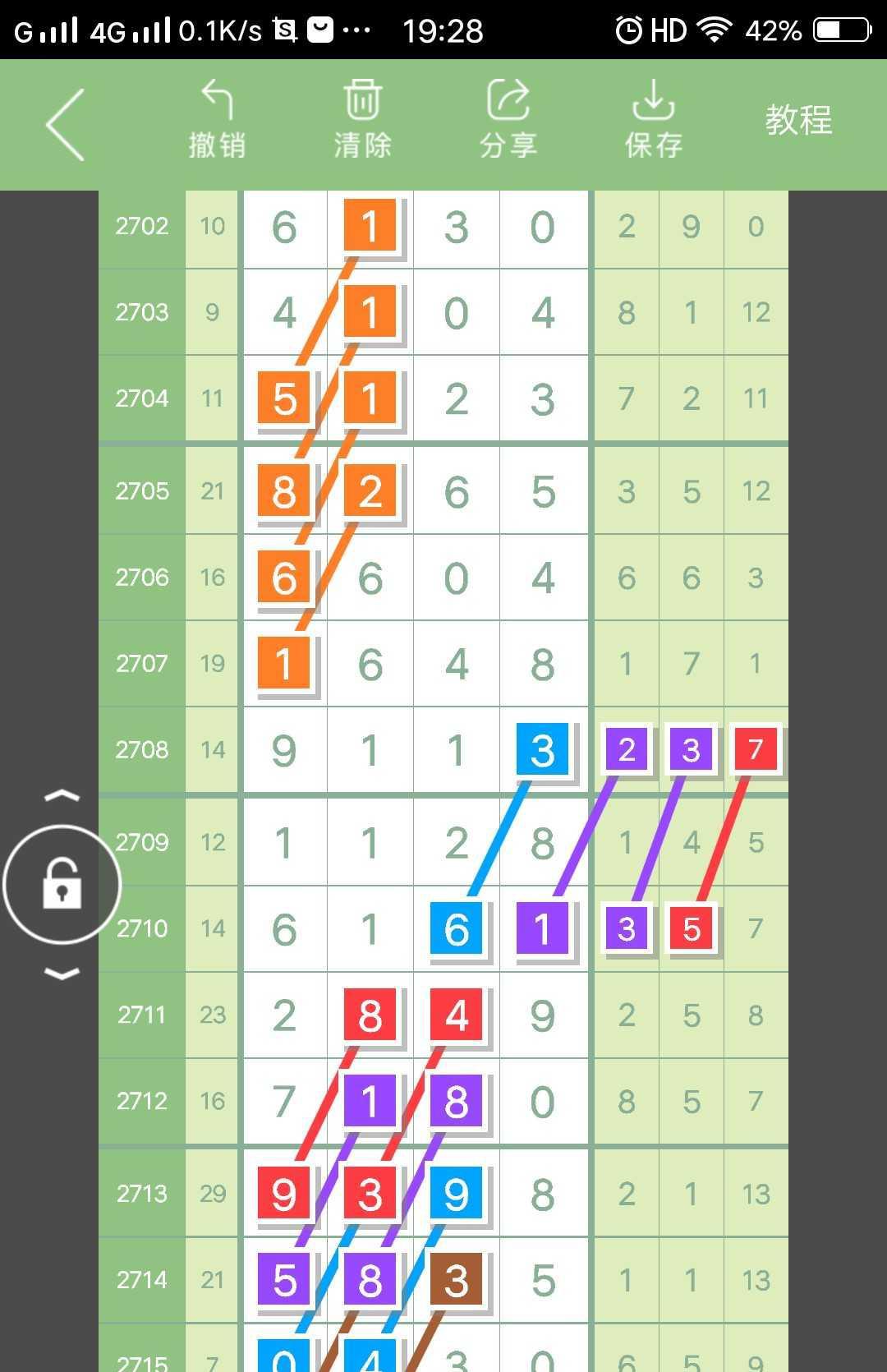
Task: Undo the last action with 撤销
Action: [x=217, y=120]
